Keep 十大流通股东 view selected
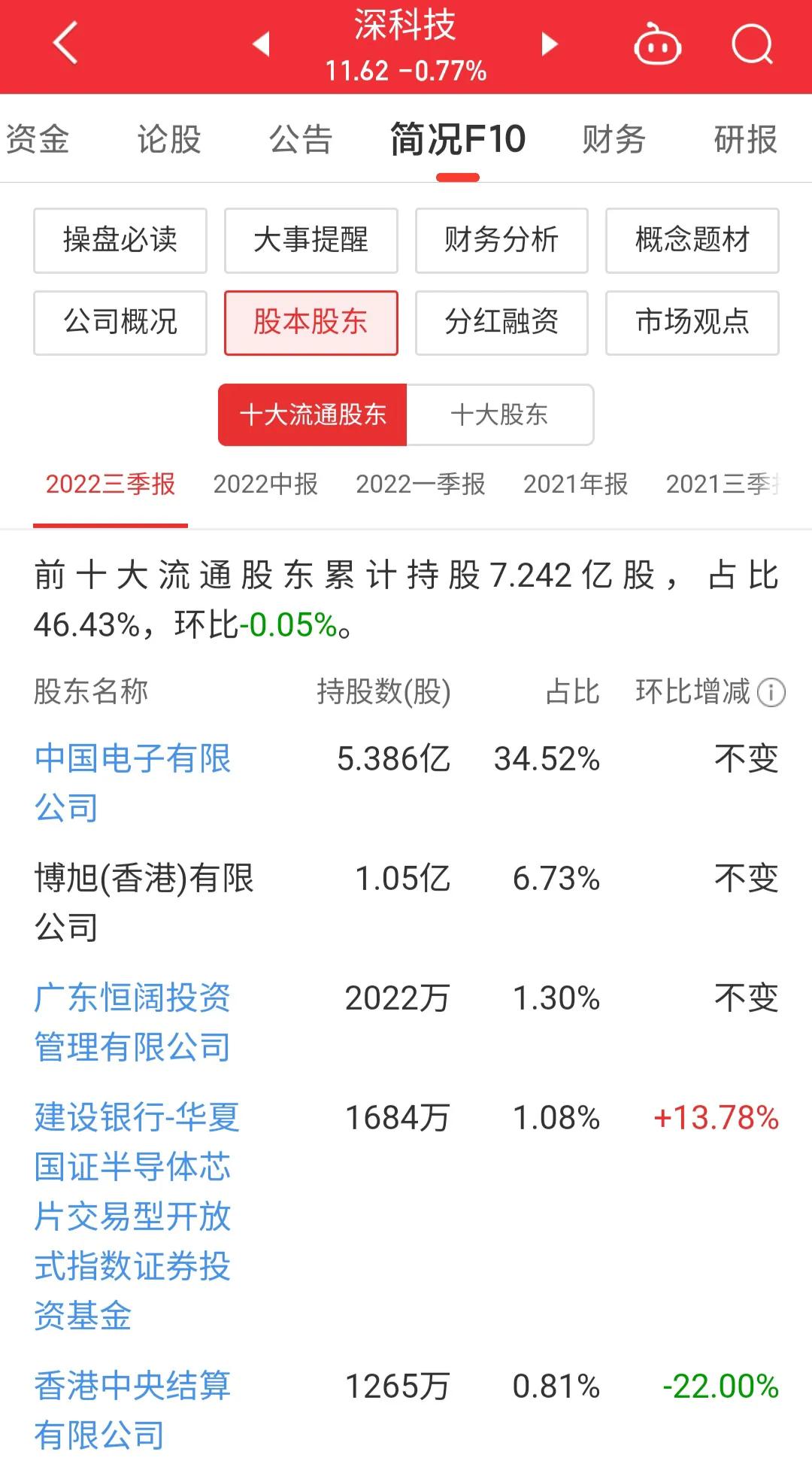Viewport: 812px width, 1464px height. pyautogui.click(x=311, y=415)
